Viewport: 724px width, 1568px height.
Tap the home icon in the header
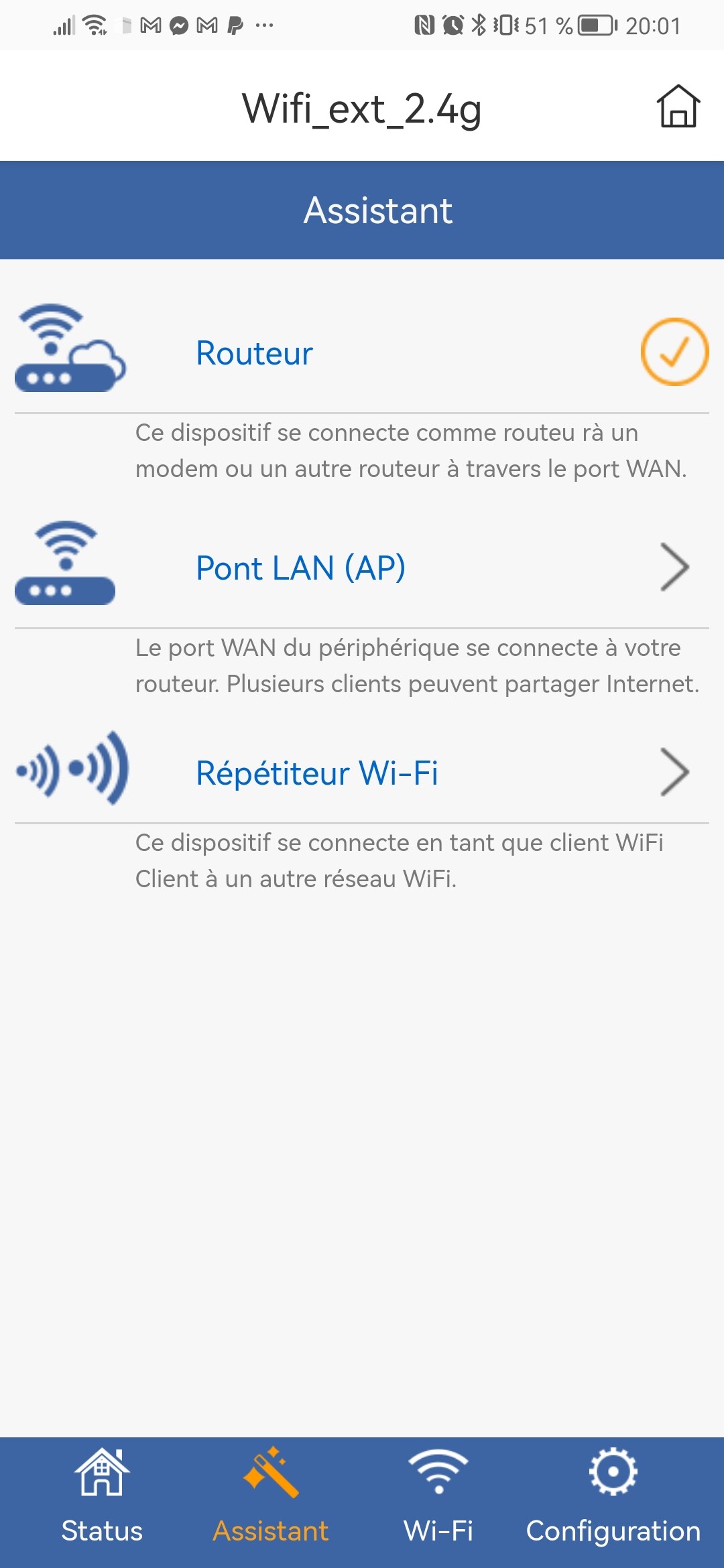tap(678, 107)
